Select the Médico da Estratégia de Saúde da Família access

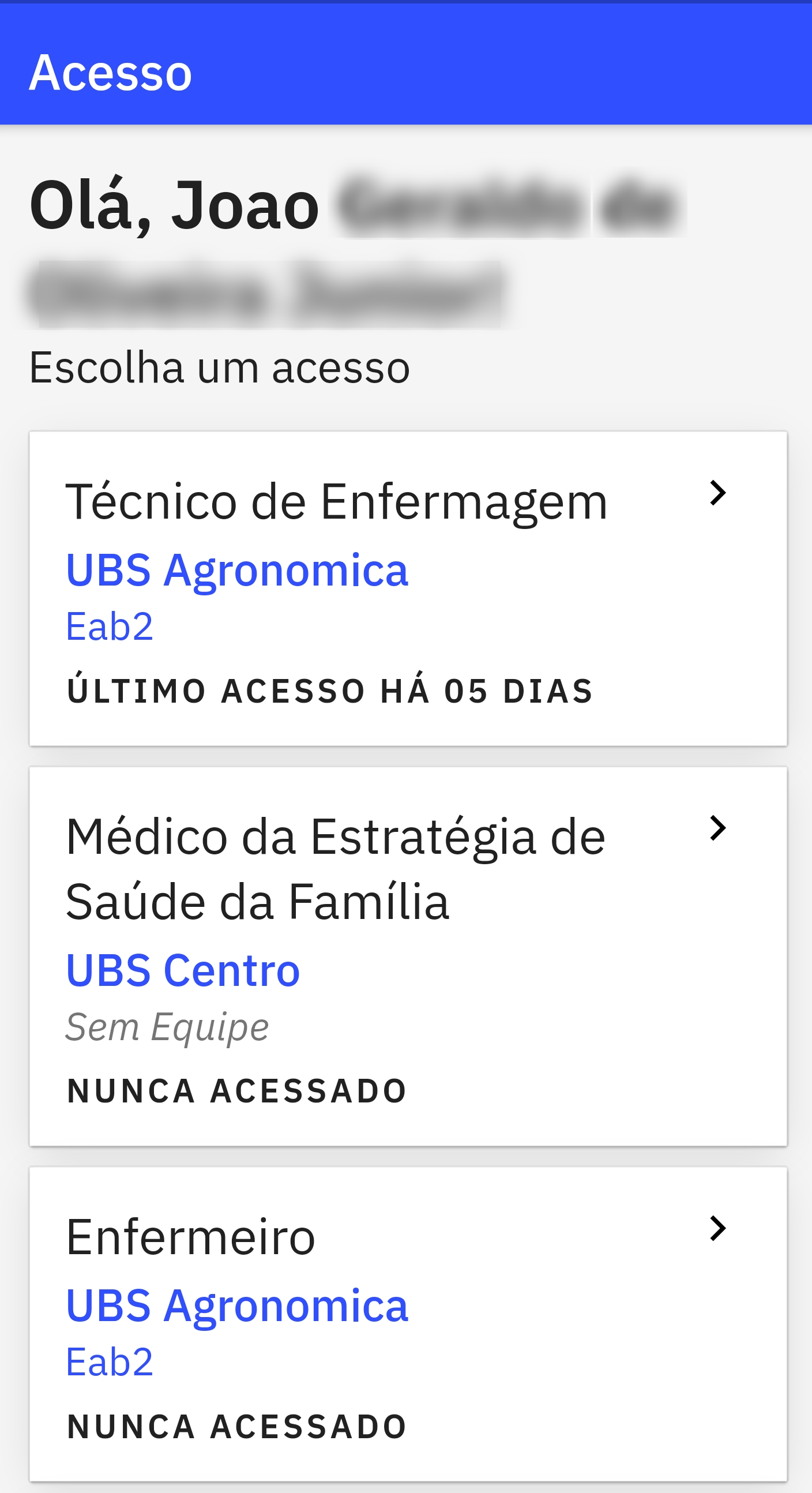coord(408,956)
